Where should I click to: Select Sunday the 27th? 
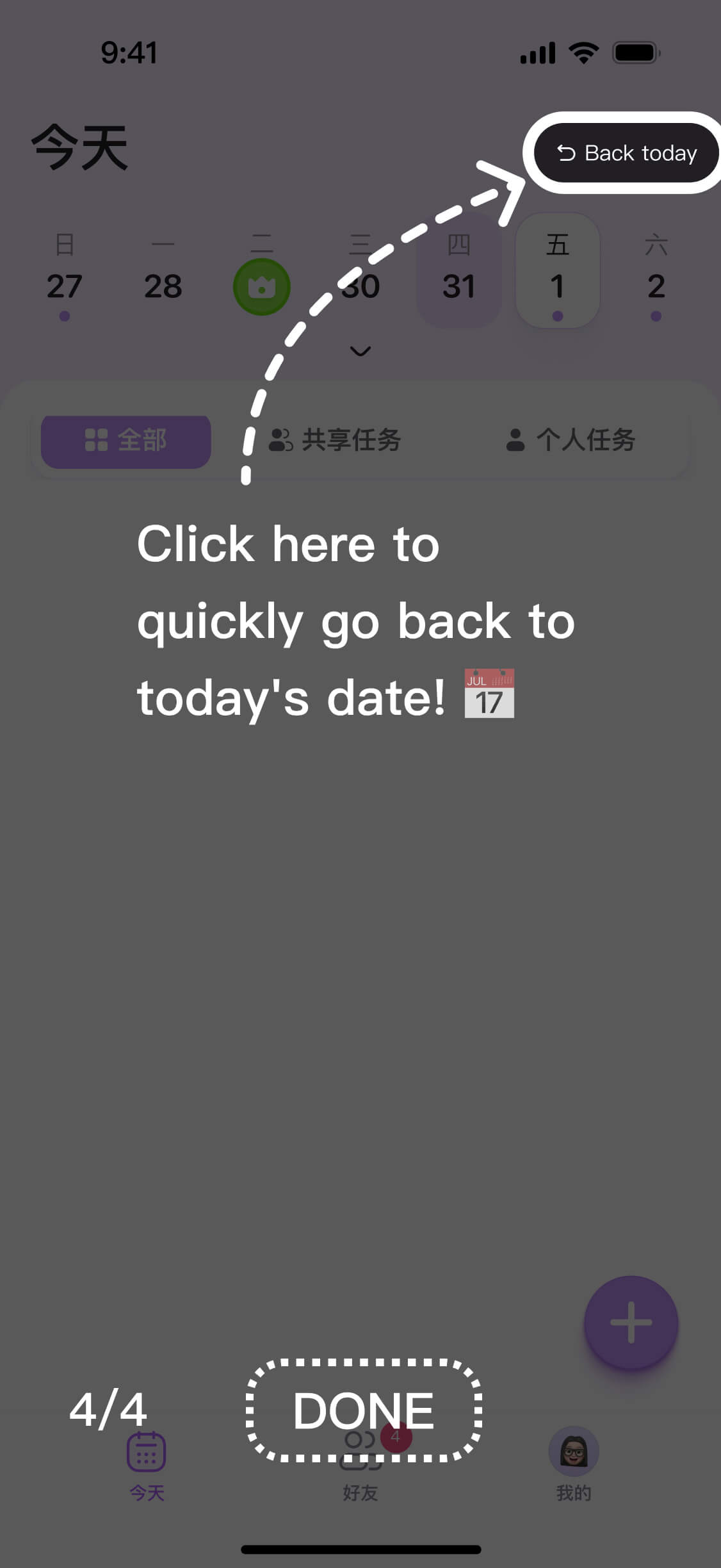pos(64,275)
